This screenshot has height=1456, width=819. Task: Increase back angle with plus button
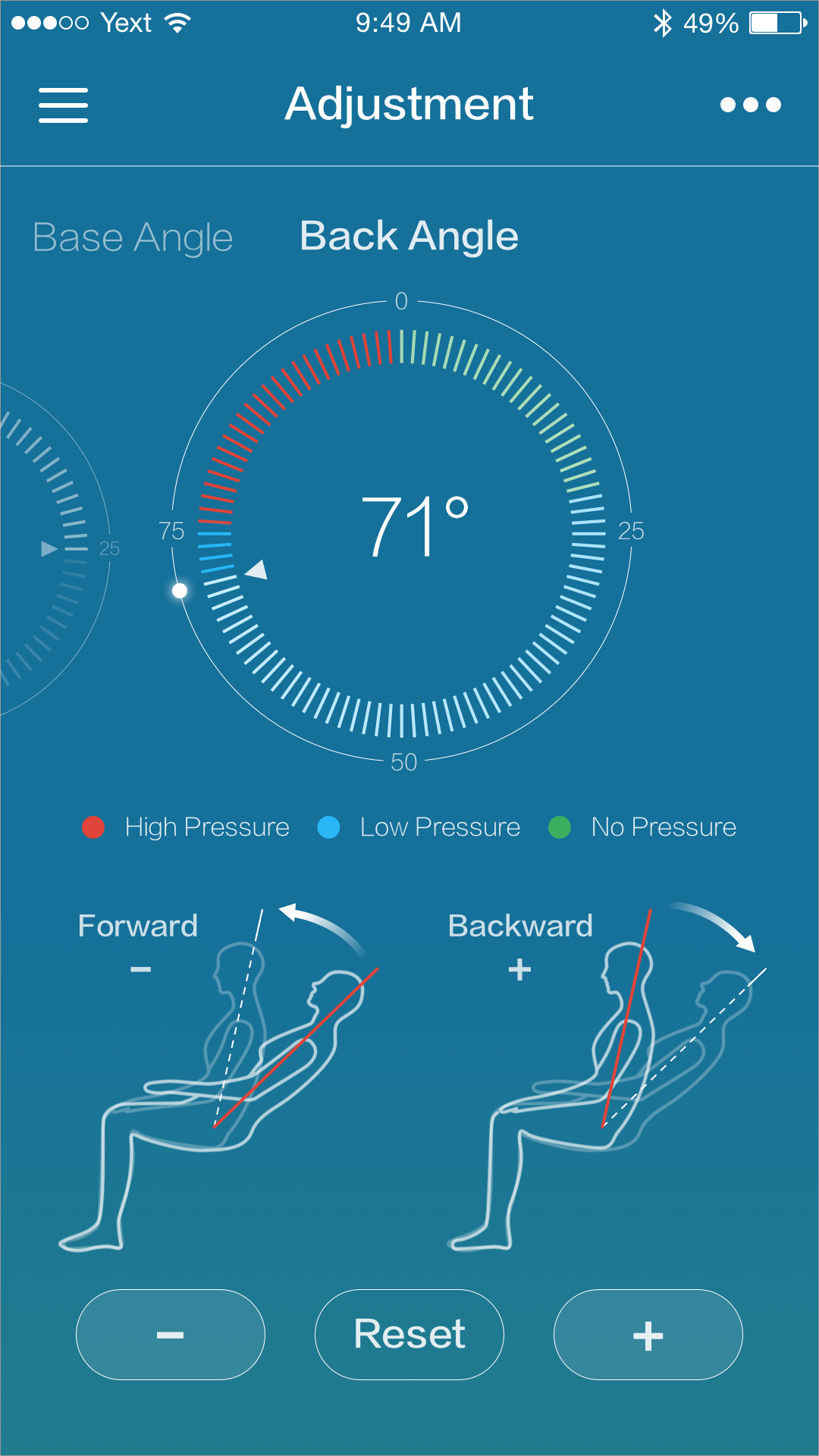coord(648,1335)
